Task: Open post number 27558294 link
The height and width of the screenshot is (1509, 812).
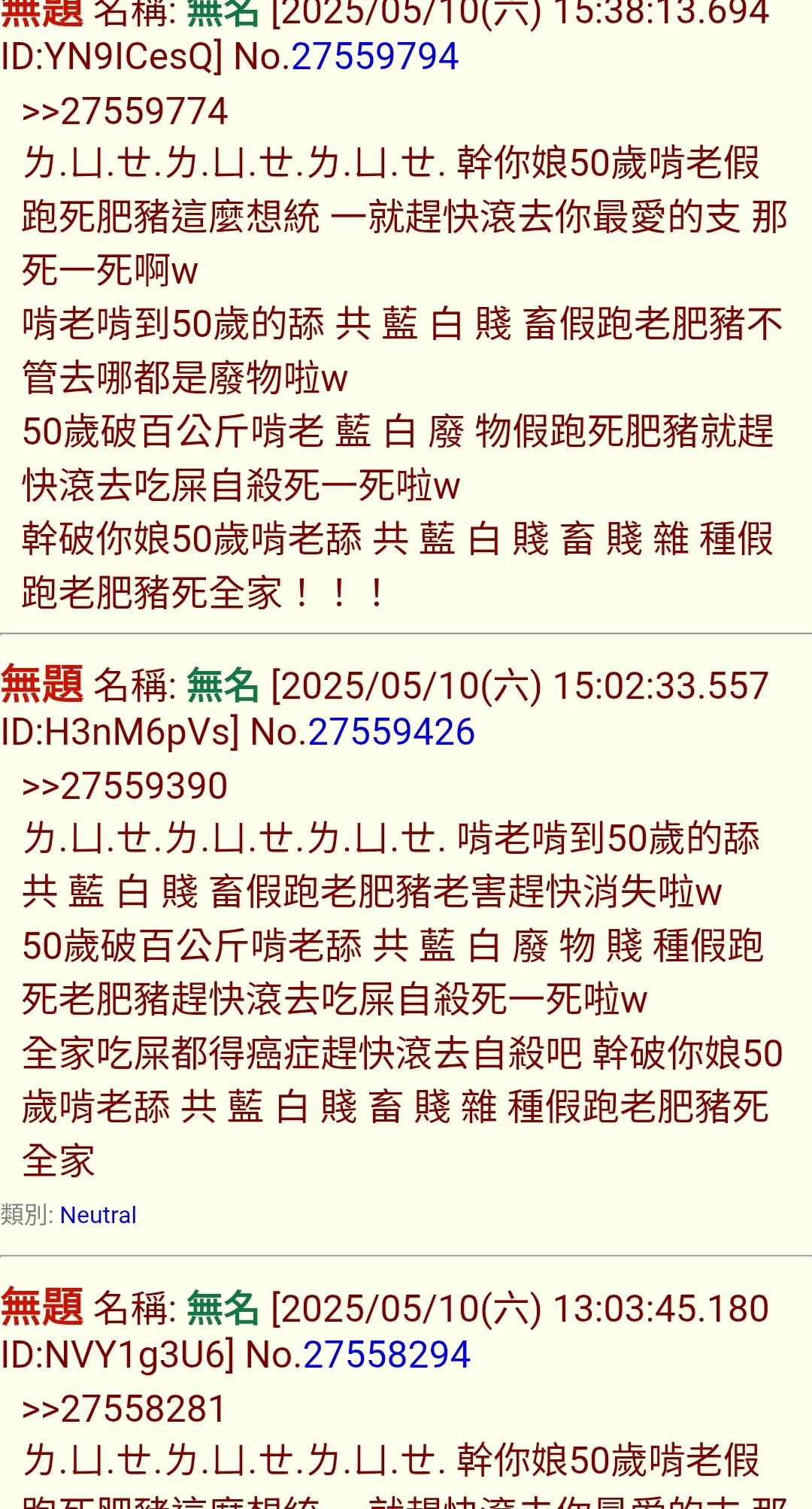Action: point(387,1355)
